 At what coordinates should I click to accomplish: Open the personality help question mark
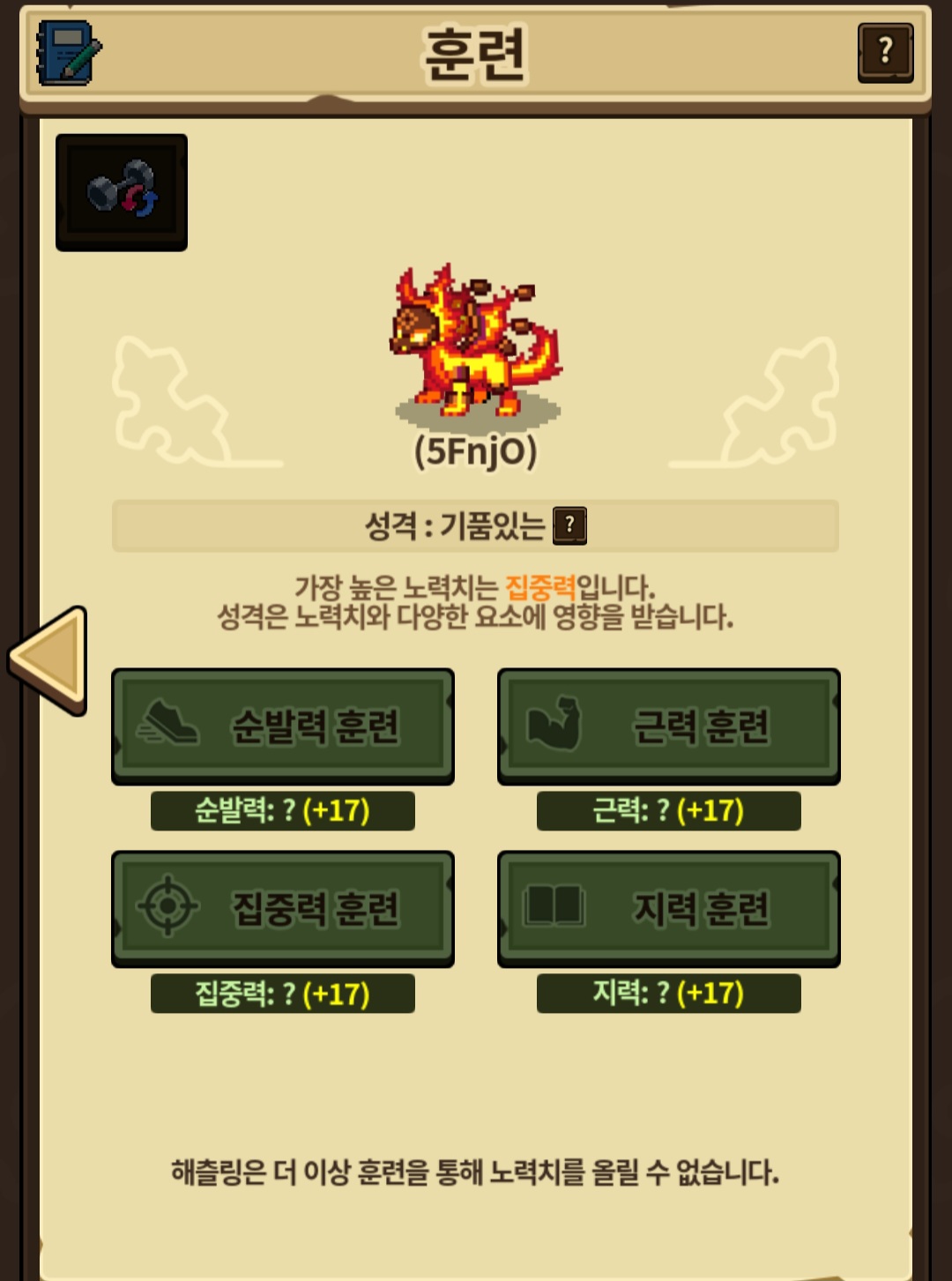click(569, 526)
